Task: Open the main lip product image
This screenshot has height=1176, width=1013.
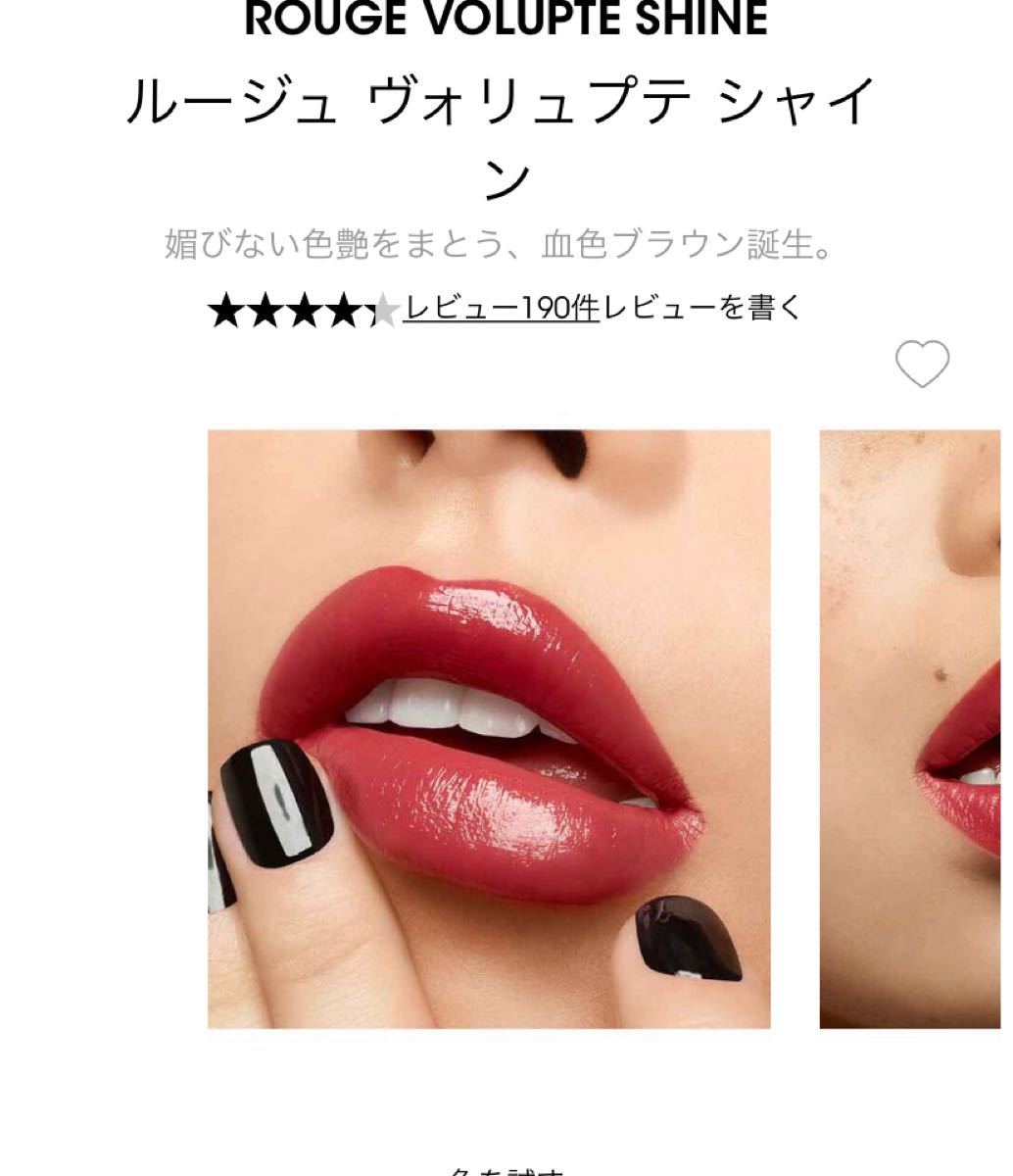Action: (488, 729)
